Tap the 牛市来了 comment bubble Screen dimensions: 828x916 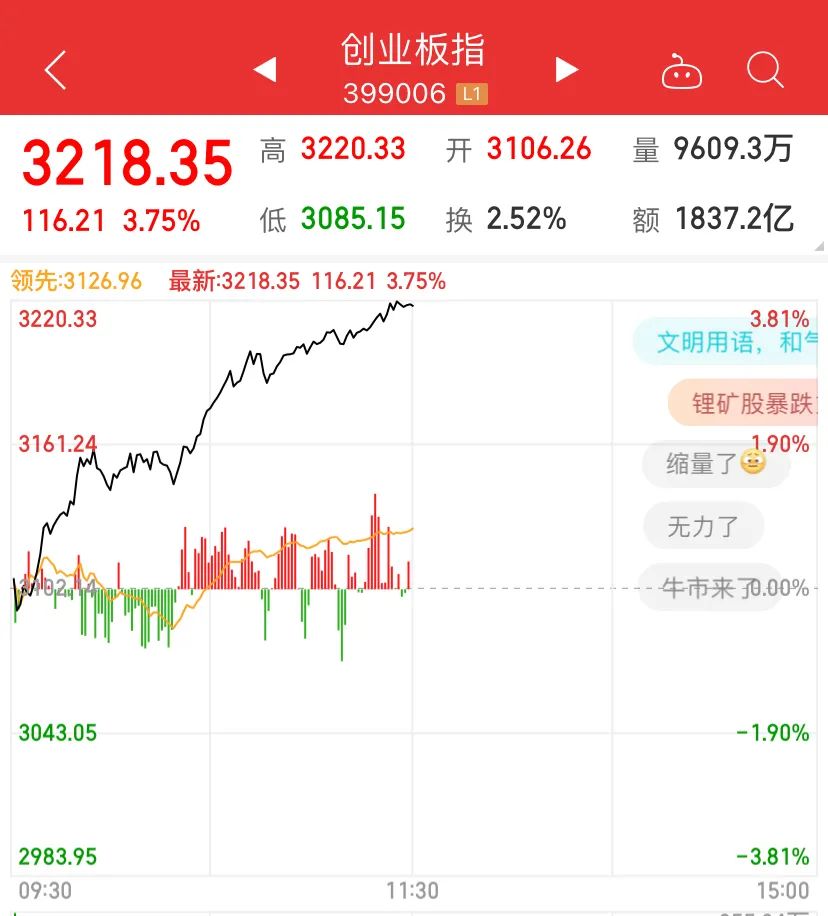(710, 588)
